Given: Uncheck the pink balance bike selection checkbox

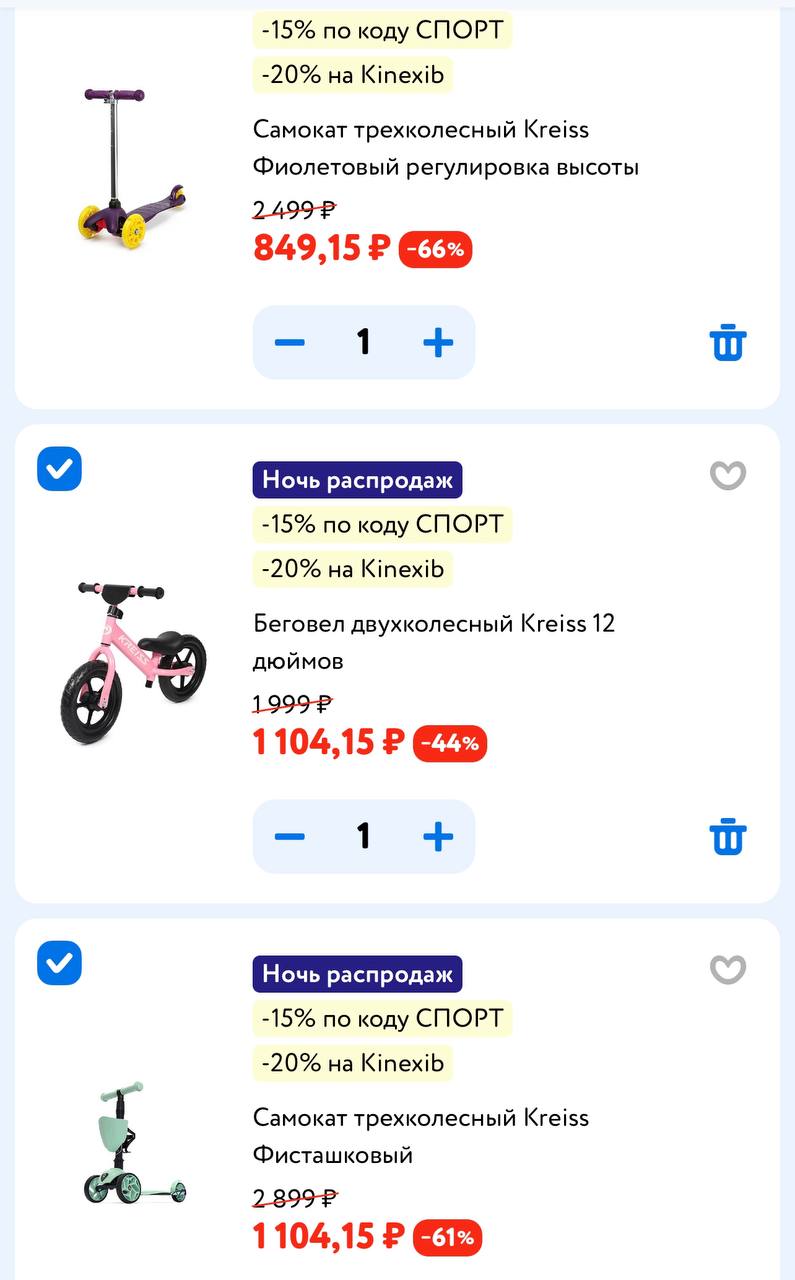Looking at the screenshot, I should 58,469.
